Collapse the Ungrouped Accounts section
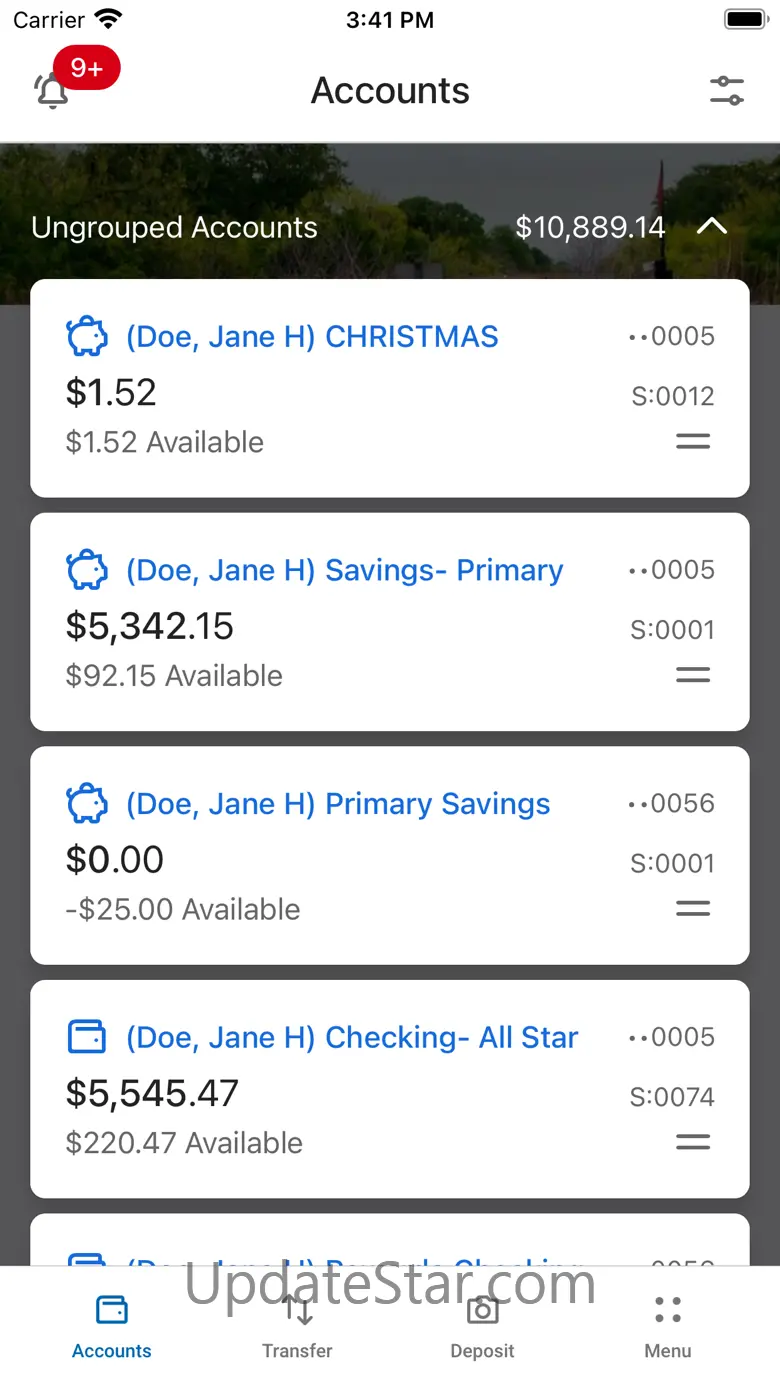The image size is (780, 1387). (711, 227)
